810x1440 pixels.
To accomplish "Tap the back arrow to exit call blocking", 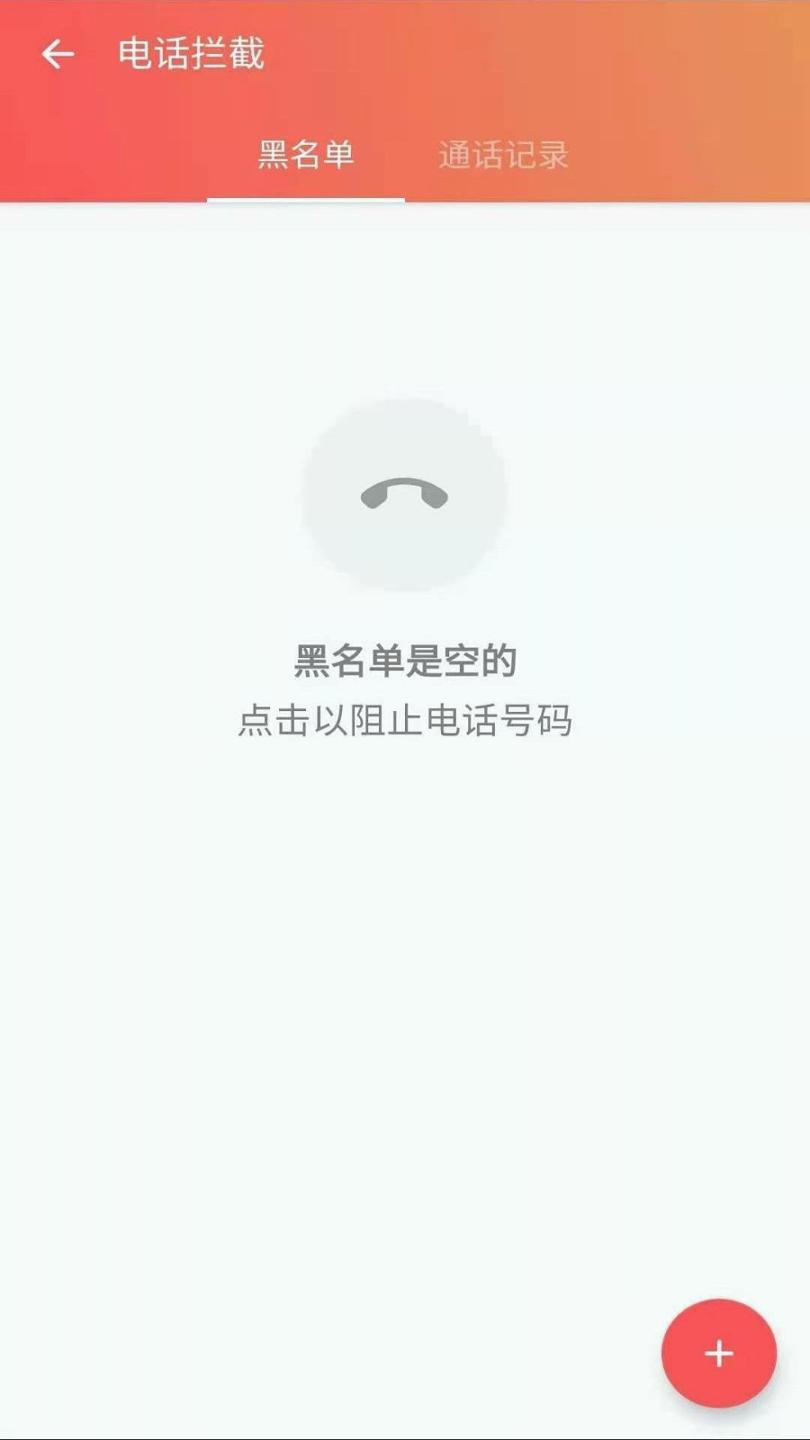I will coord(57,53).
